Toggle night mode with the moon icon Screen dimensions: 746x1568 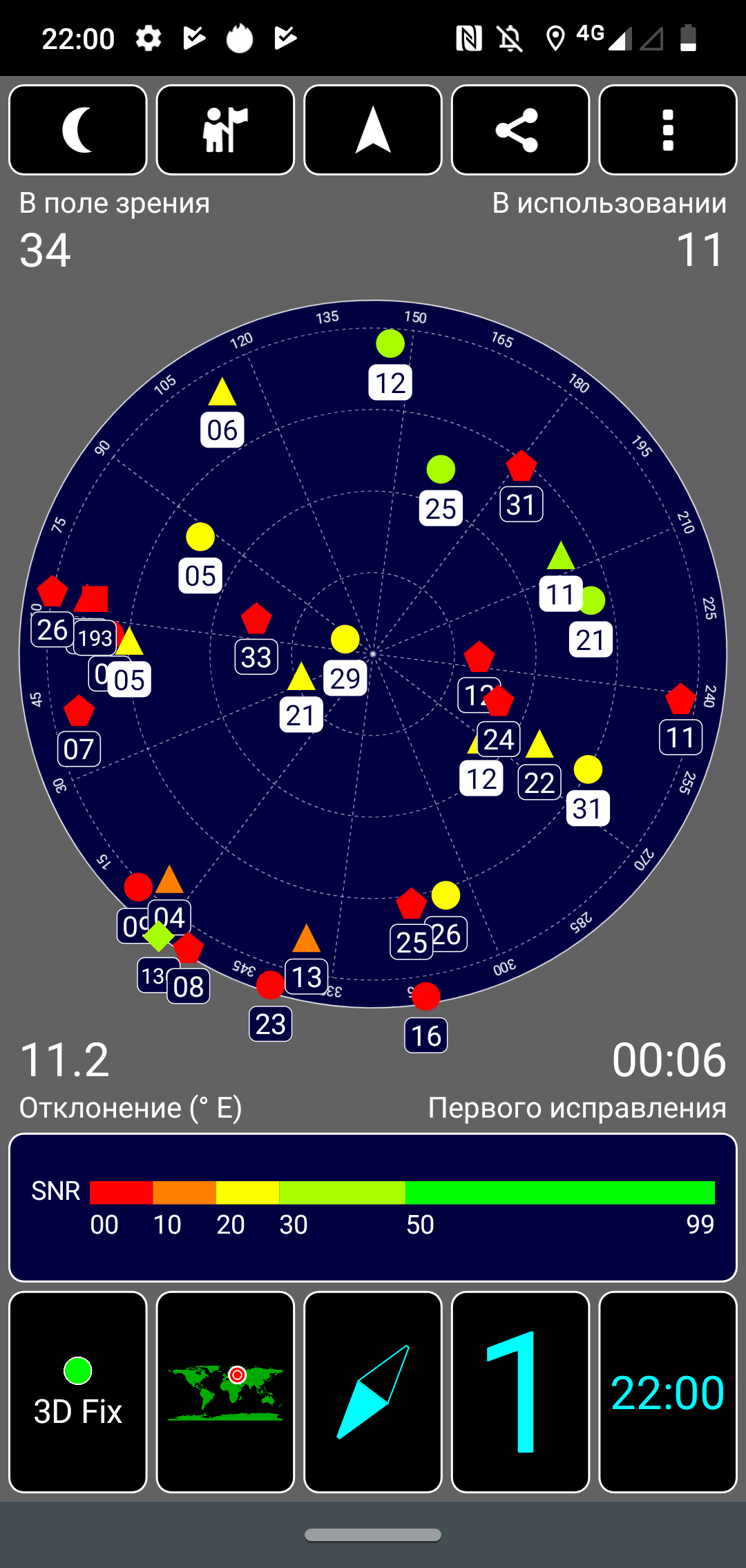click(78, 130)
